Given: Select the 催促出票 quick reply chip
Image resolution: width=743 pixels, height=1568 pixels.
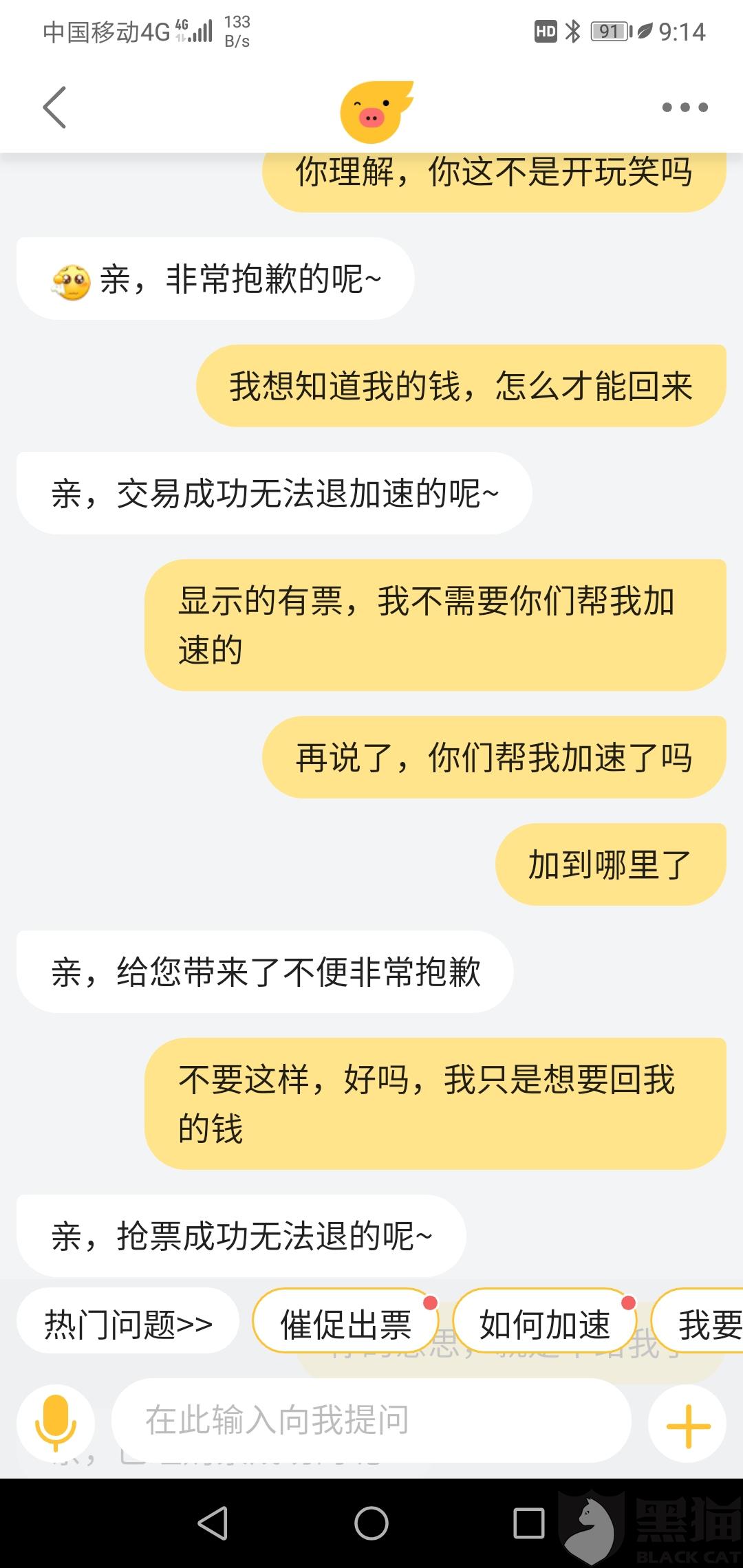Looking at the screenshot, I should (345, 1325).
